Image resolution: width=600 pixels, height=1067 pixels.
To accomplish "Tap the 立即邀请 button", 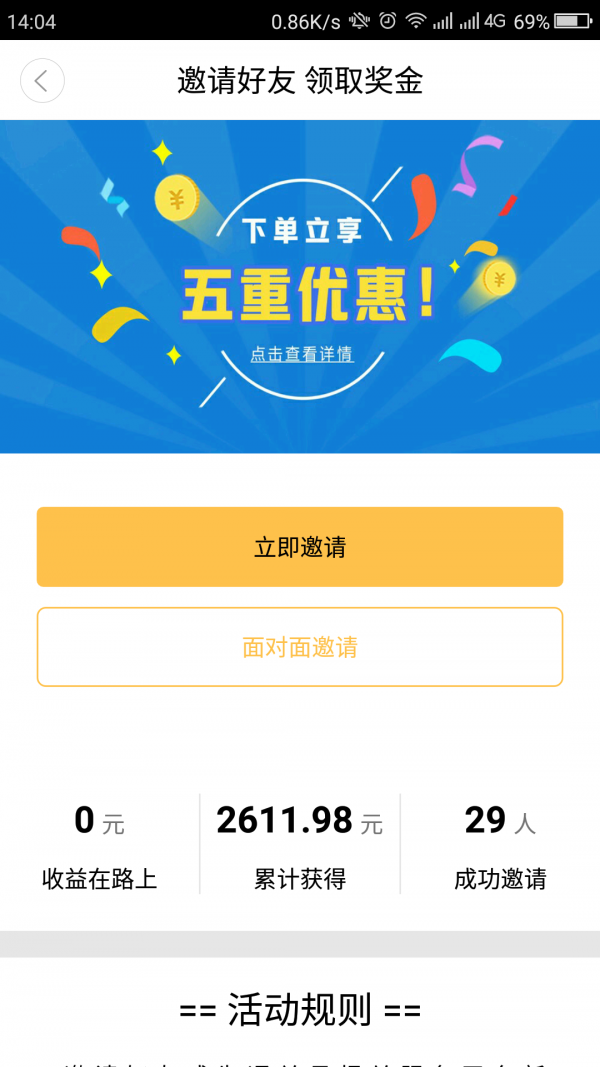I will tap(300, 546).
